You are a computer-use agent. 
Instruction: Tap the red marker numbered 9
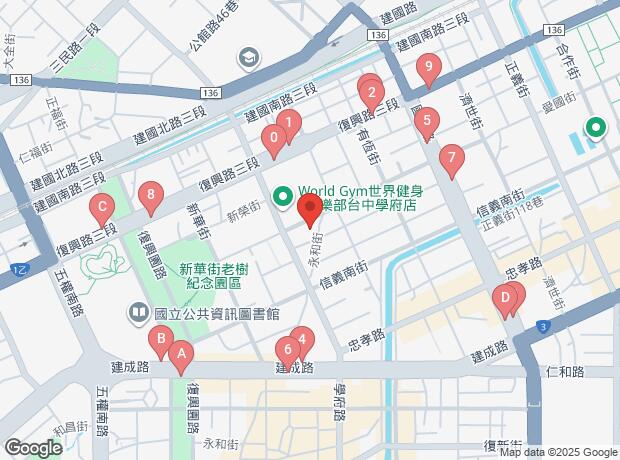click(x=430, y=69)
